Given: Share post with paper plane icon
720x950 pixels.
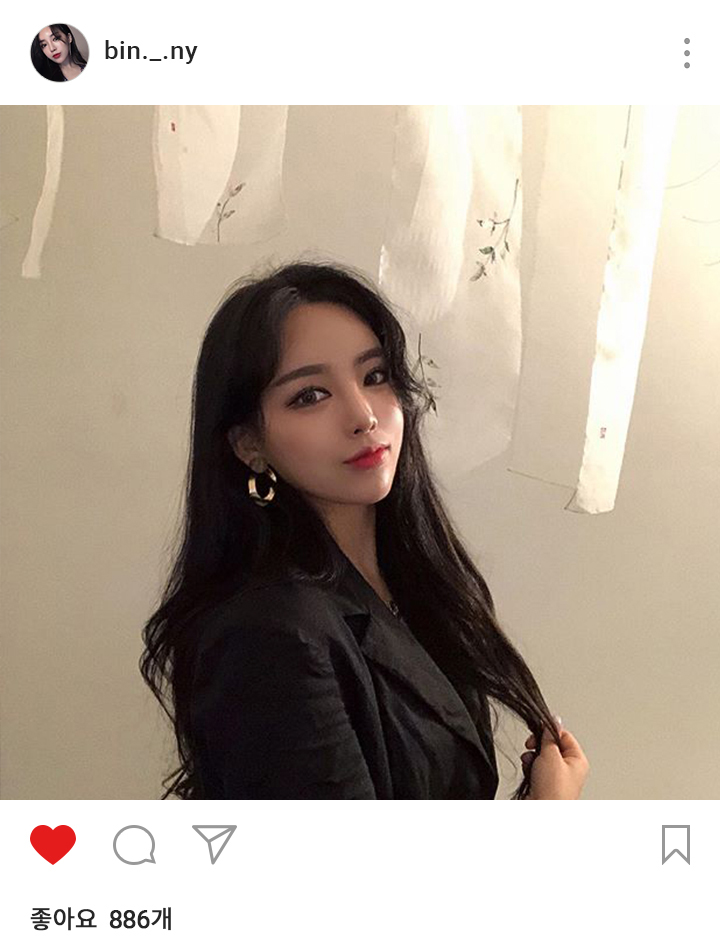Looking at the screenshot, I should (214, 844).
